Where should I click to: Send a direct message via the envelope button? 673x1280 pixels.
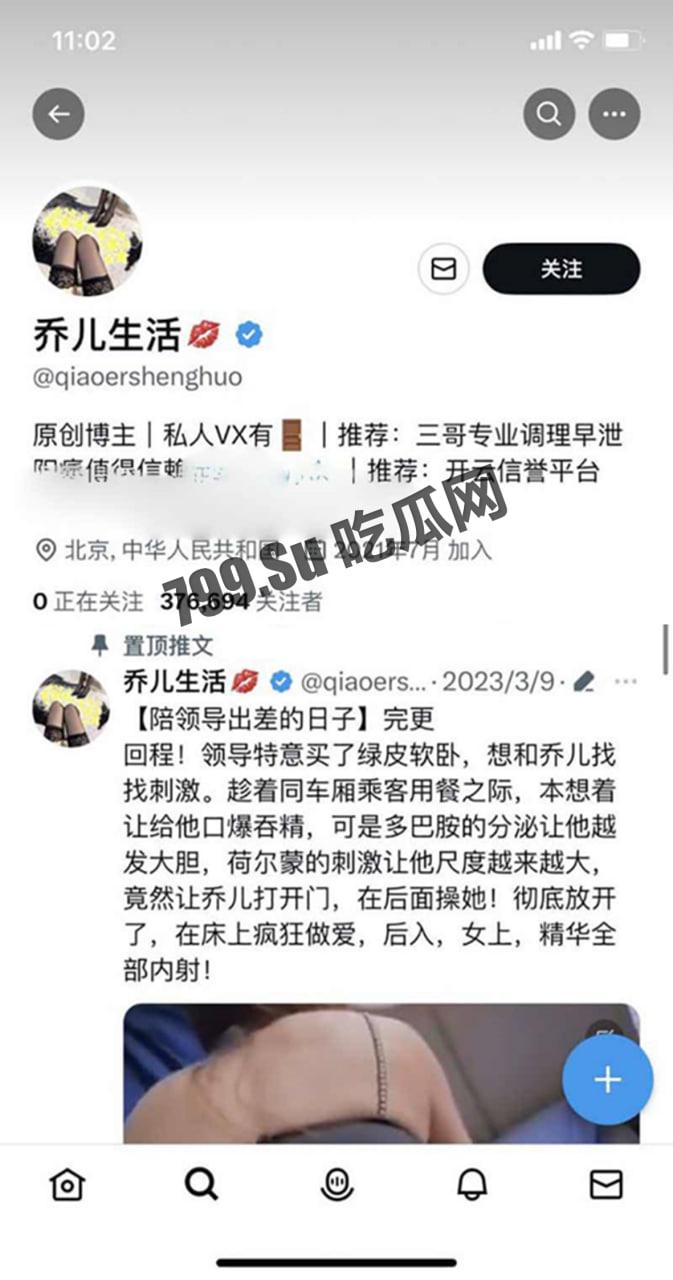tap(443, 269)
